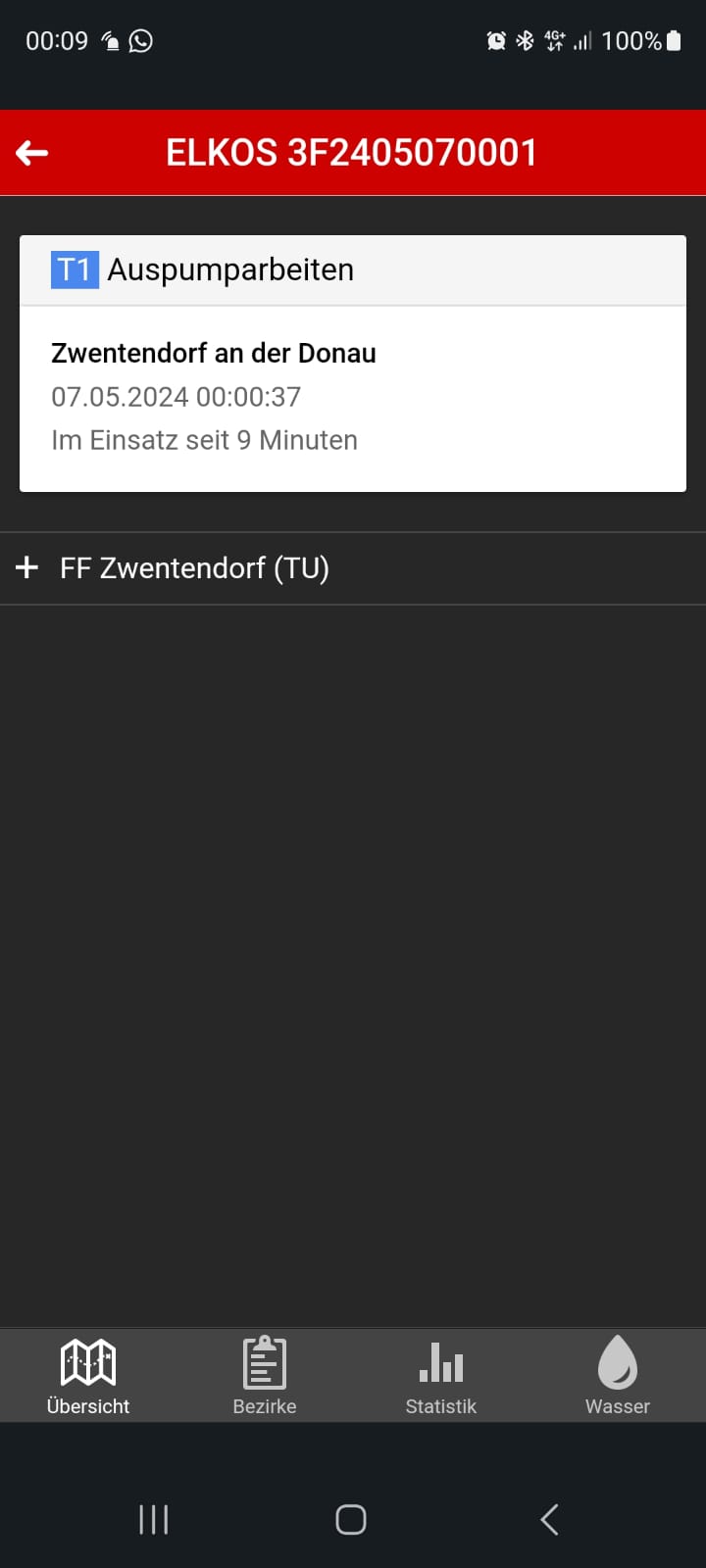706x1568 pixels.
Task: Switch to the Statistik tab
Action: click(441, 1376)
